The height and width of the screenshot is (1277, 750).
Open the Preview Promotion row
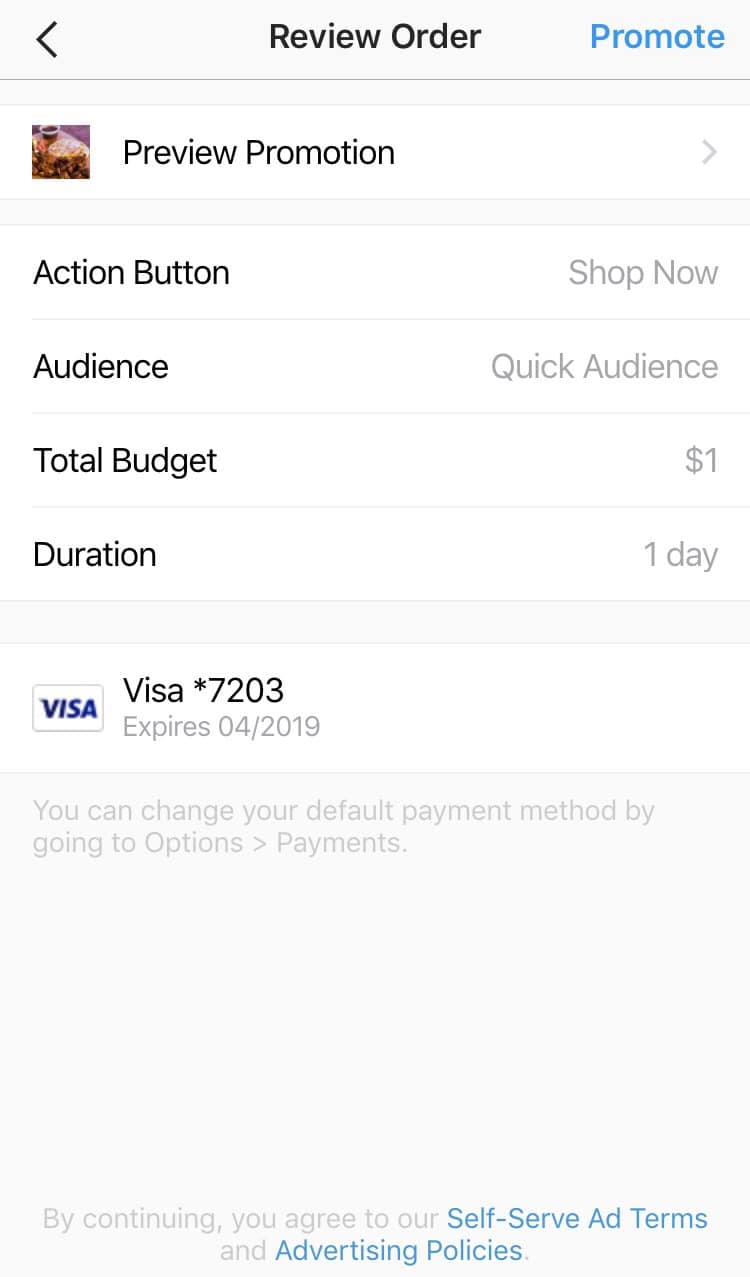[x=375, y=152]
